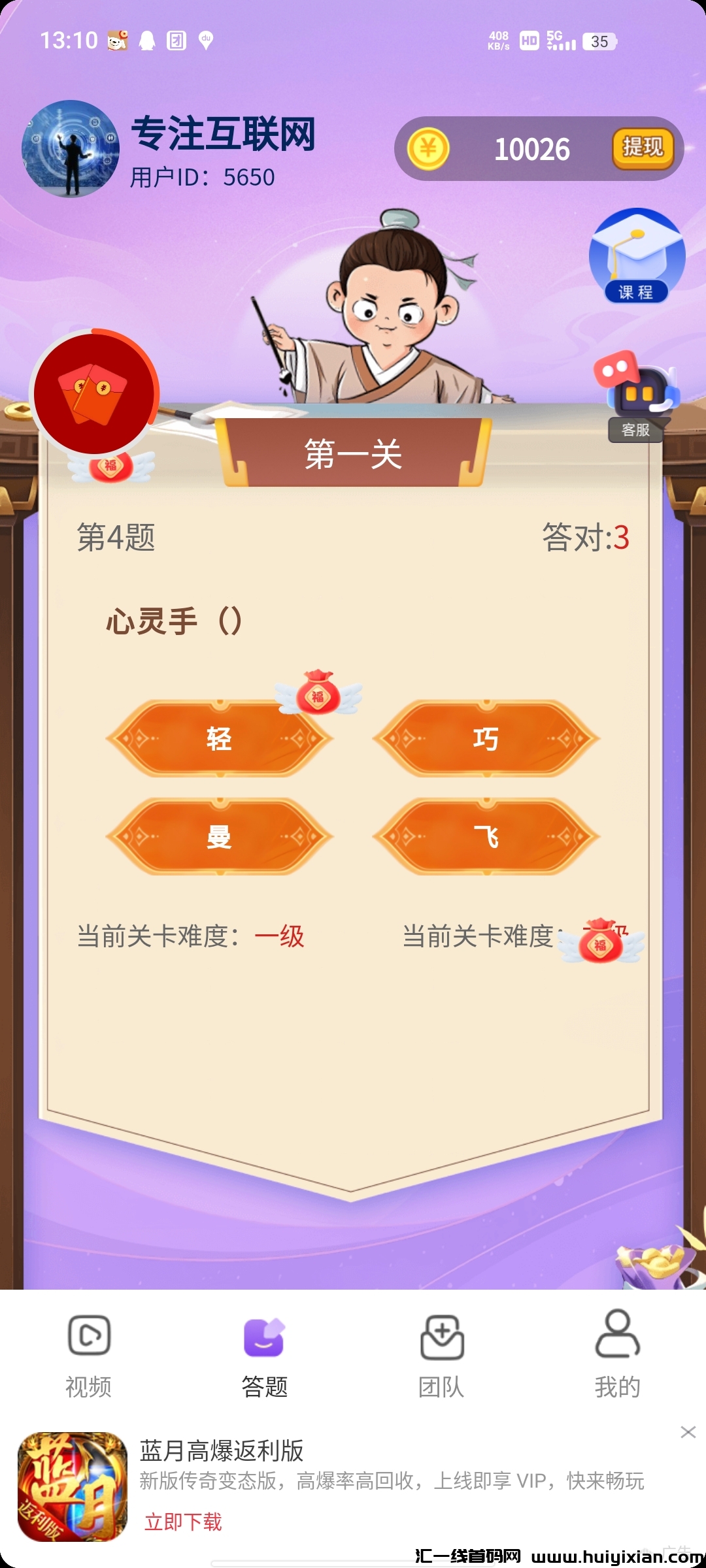Select answer 轻

click(220, 739)
